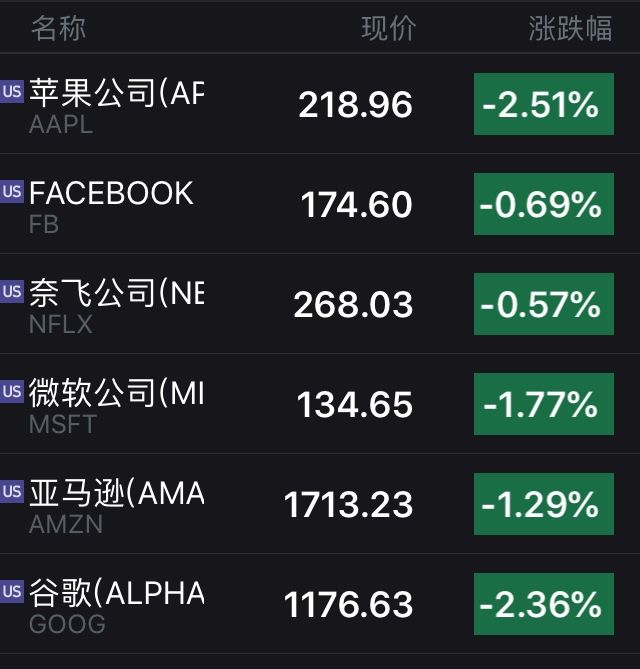The image size is (640, 669).
Task: Open the Microsoft MSFT stock row
Action: point(116,404)
